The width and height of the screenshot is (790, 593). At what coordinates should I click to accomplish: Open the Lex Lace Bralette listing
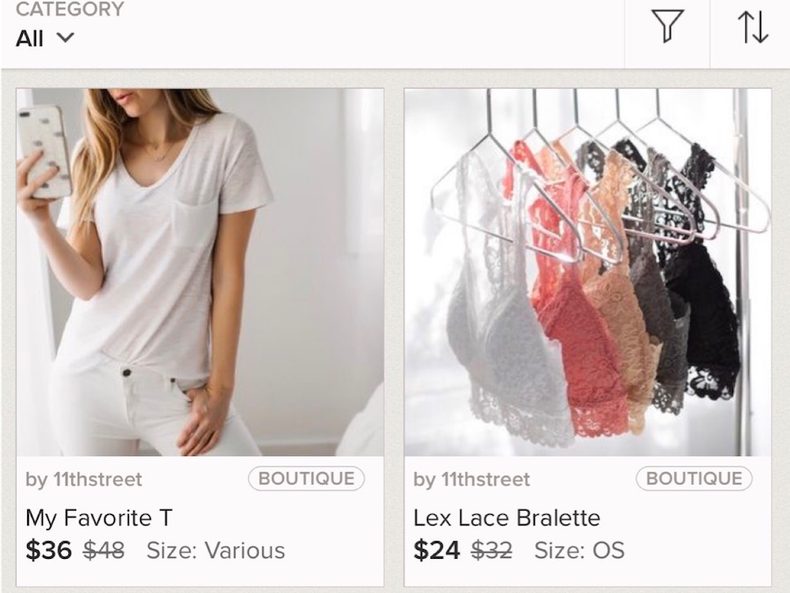tap(587, 272)
